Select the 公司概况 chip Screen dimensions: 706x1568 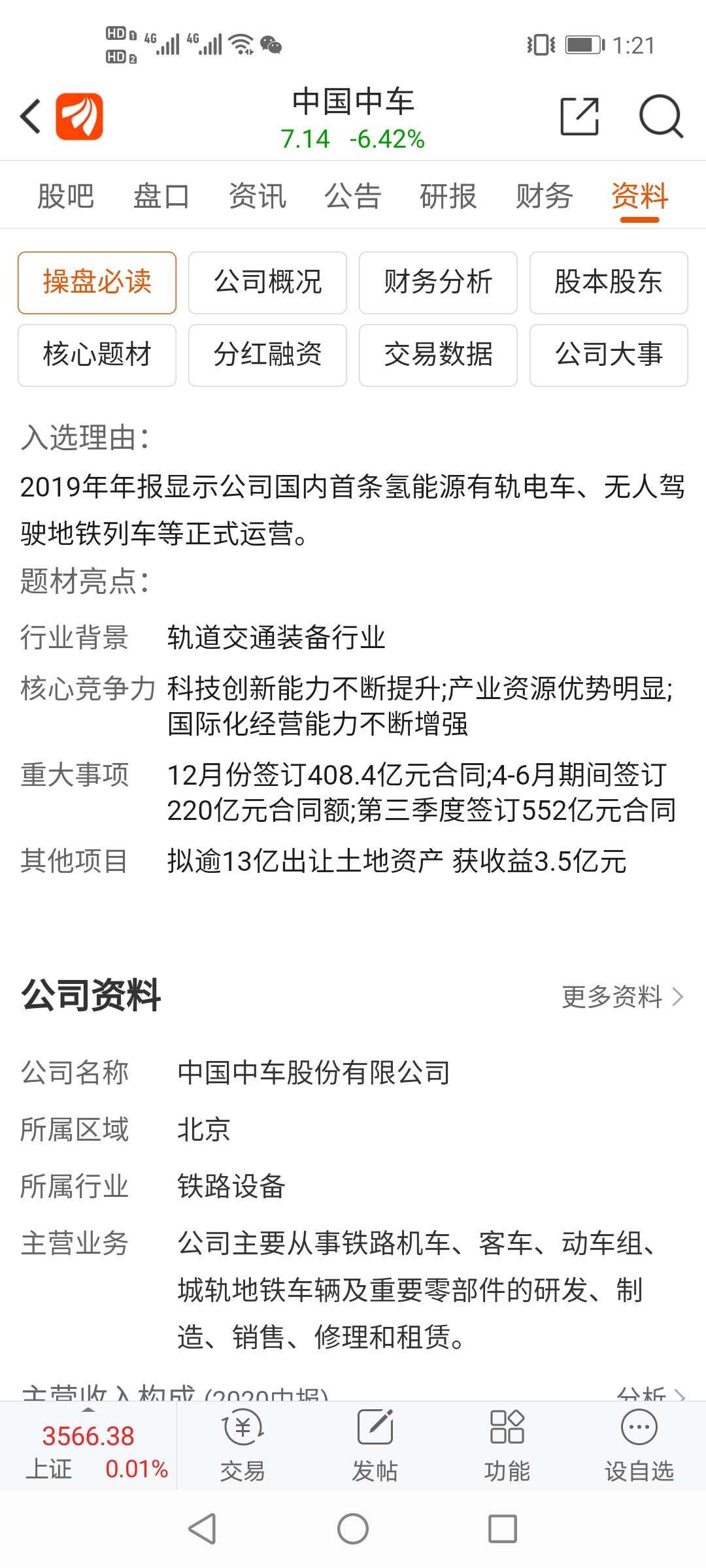267,283
